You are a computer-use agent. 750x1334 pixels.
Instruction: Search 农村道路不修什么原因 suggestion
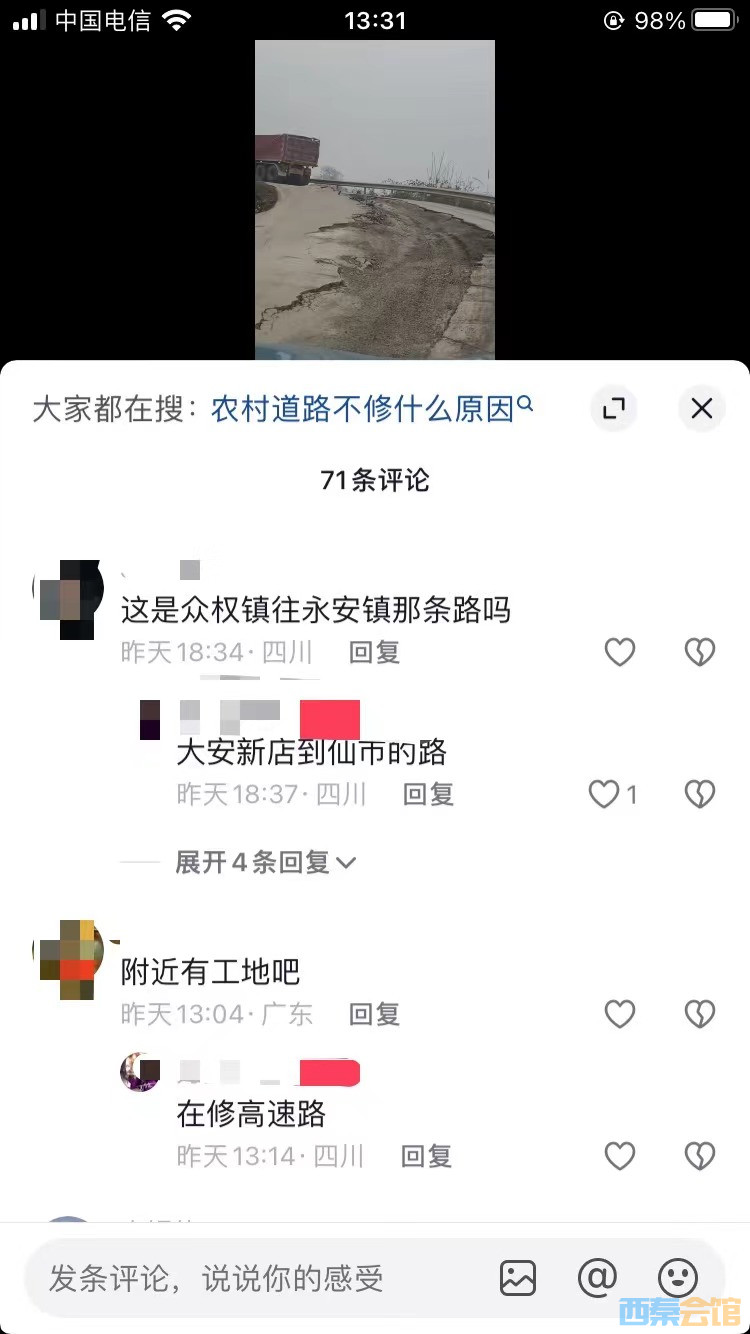[372, 409]
